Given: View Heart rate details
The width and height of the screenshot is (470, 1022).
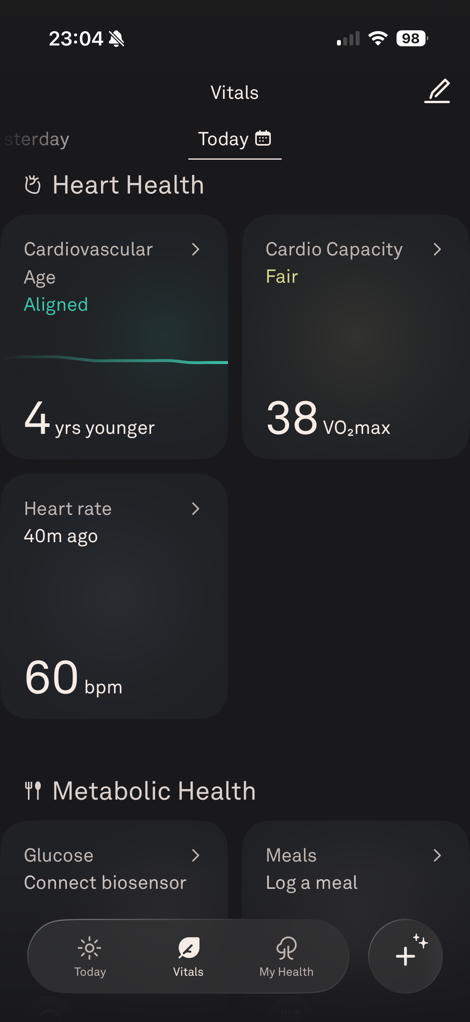Looking at the screenshot, I should tap(114, 596).
